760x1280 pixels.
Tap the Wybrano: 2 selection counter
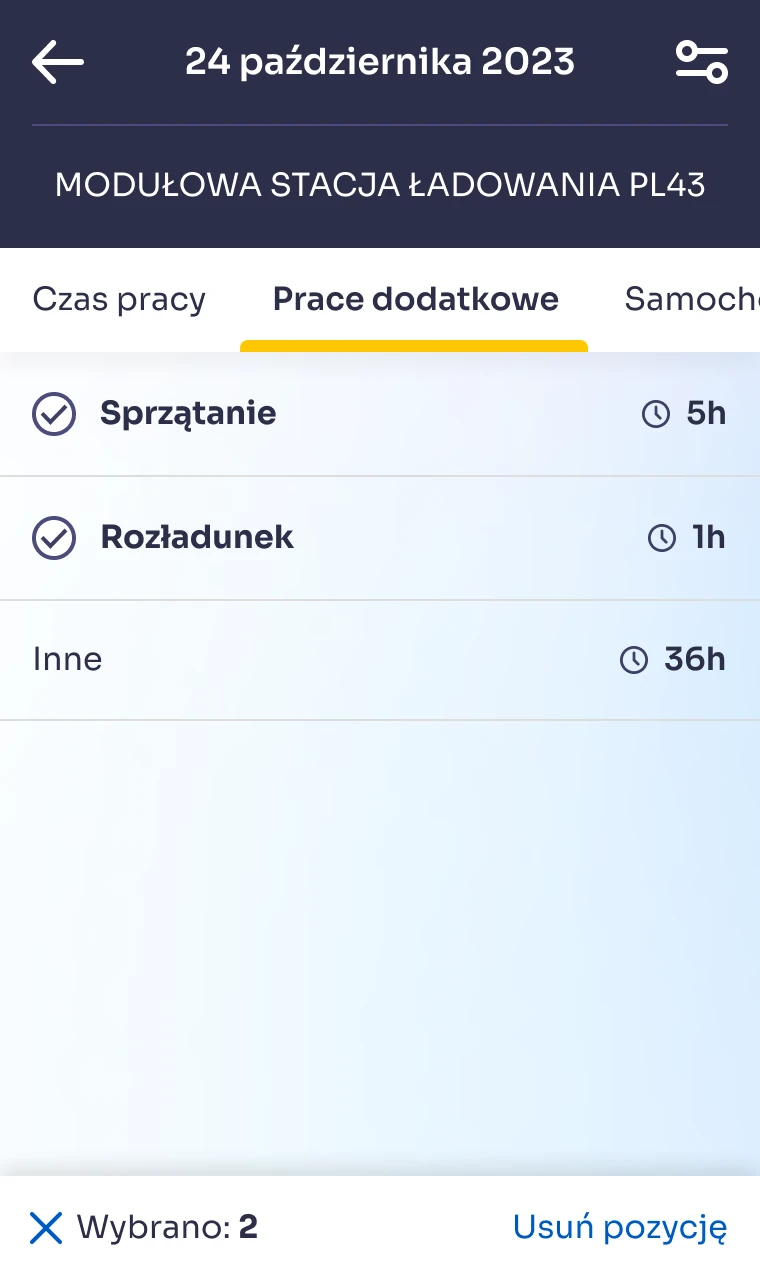click(166, 1227)
